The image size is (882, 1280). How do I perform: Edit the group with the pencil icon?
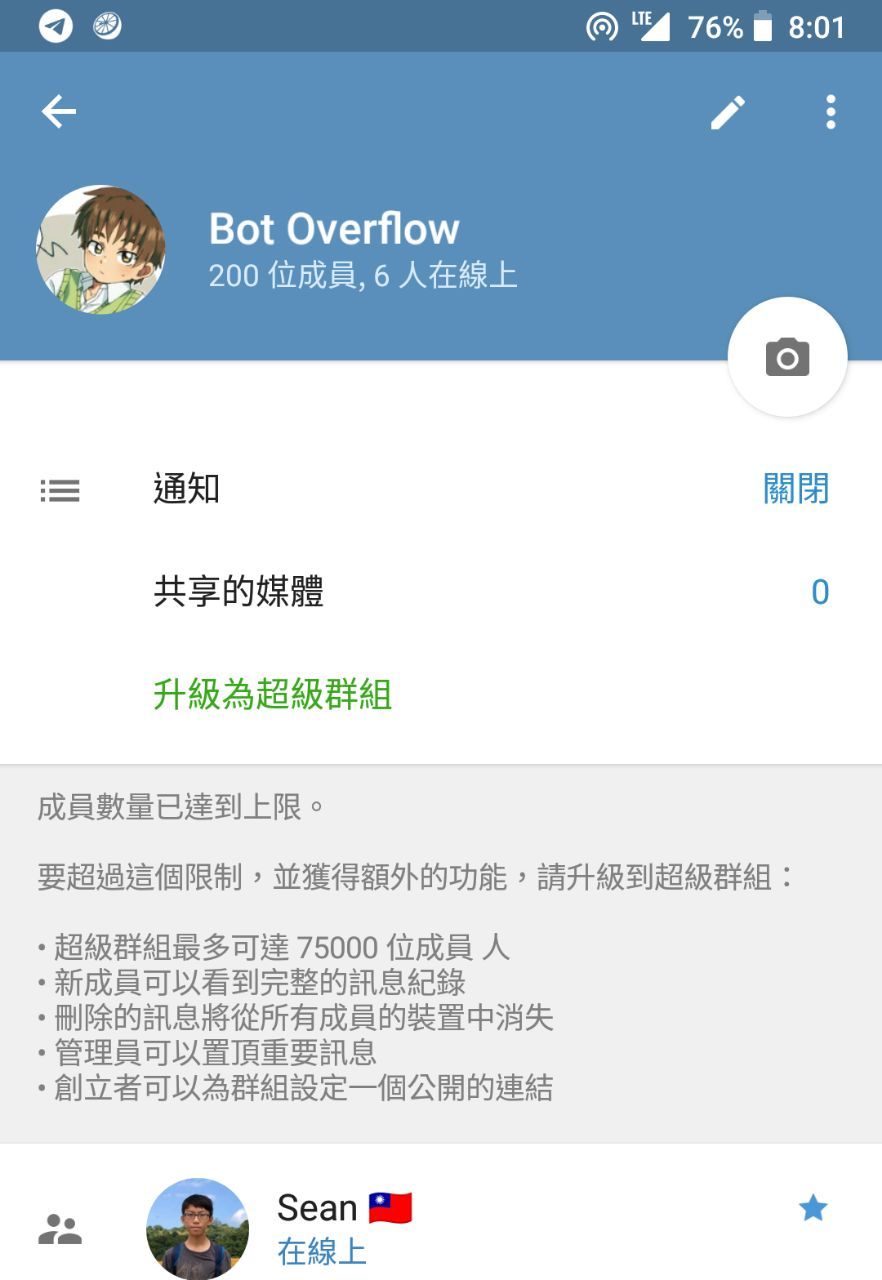coord(728,112)
